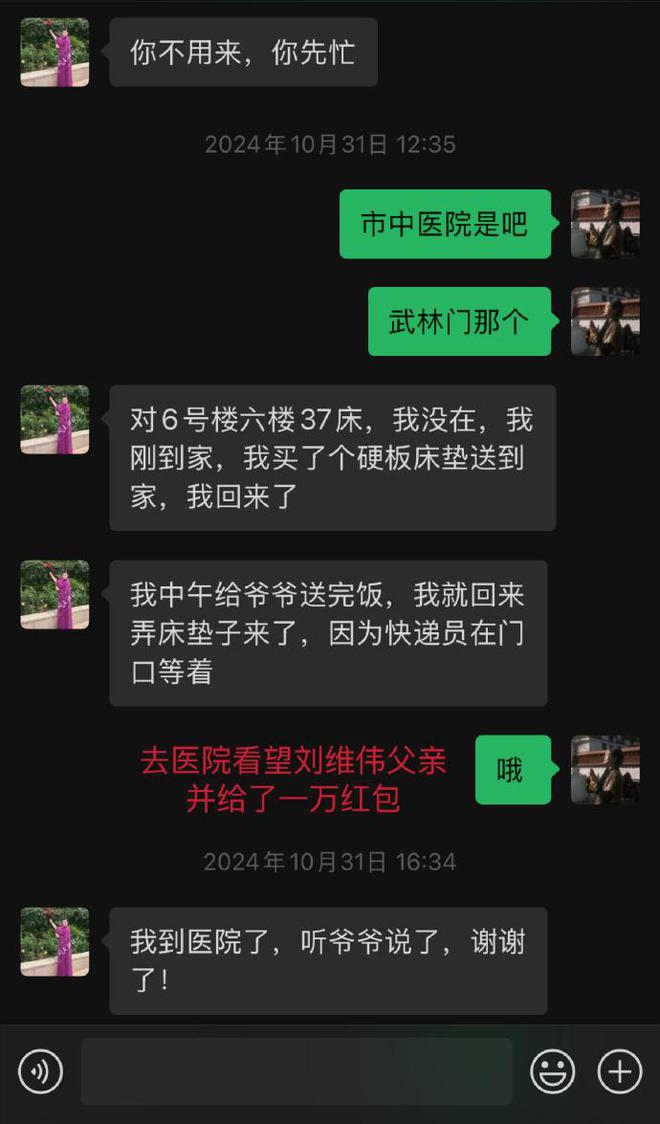The height and width of the screenshot is (1124, 660).
Task: Open own avatar beside 哦 message
Action: pos(605,769)
